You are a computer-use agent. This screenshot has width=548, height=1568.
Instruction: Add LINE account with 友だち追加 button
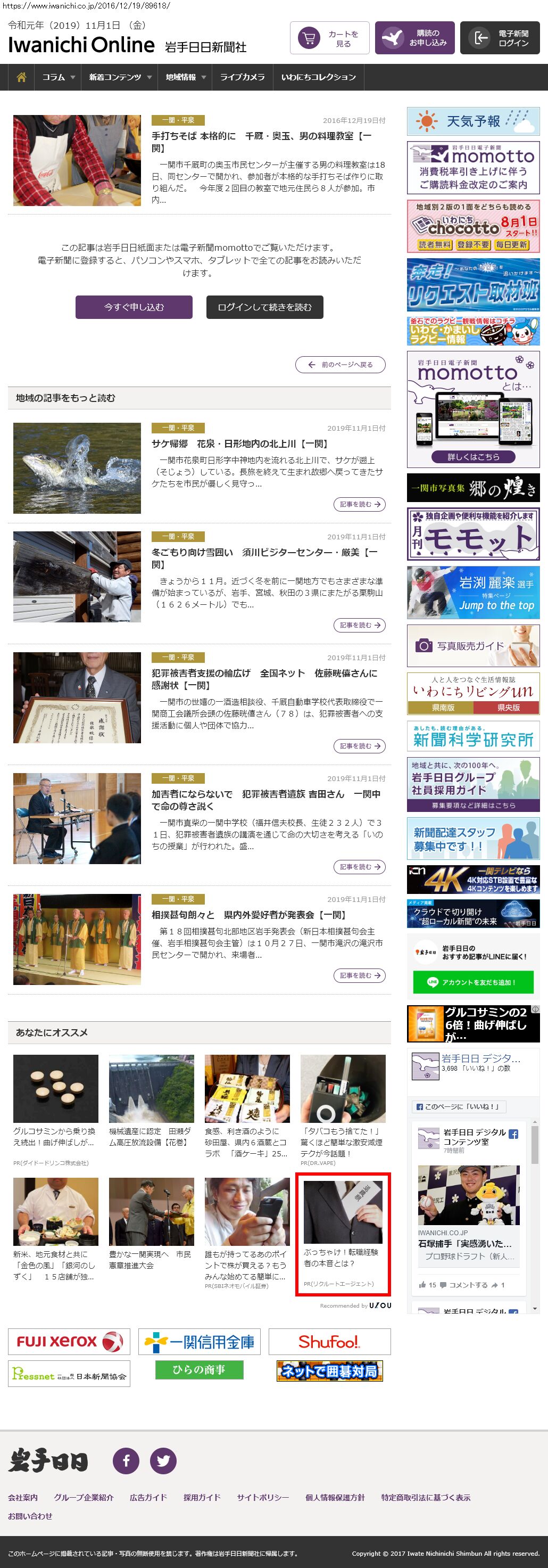click(x=472, y=982)
